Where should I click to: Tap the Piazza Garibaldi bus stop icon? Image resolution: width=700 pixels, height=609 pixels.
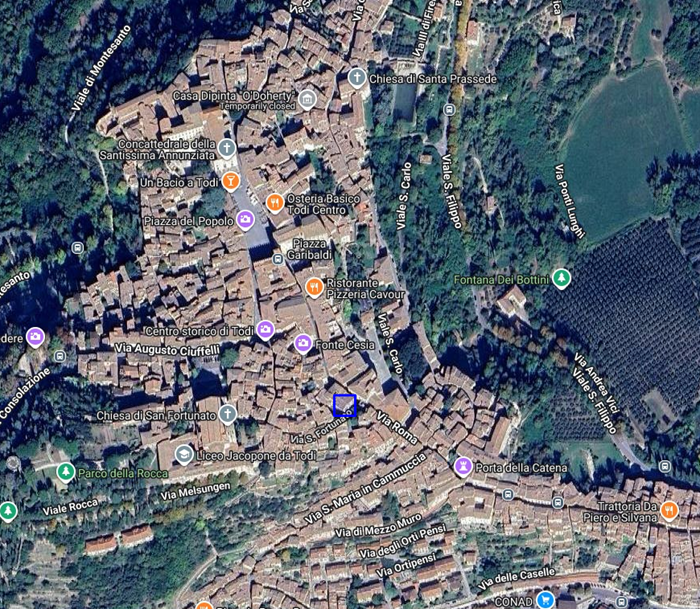click(x=278, y=259)
